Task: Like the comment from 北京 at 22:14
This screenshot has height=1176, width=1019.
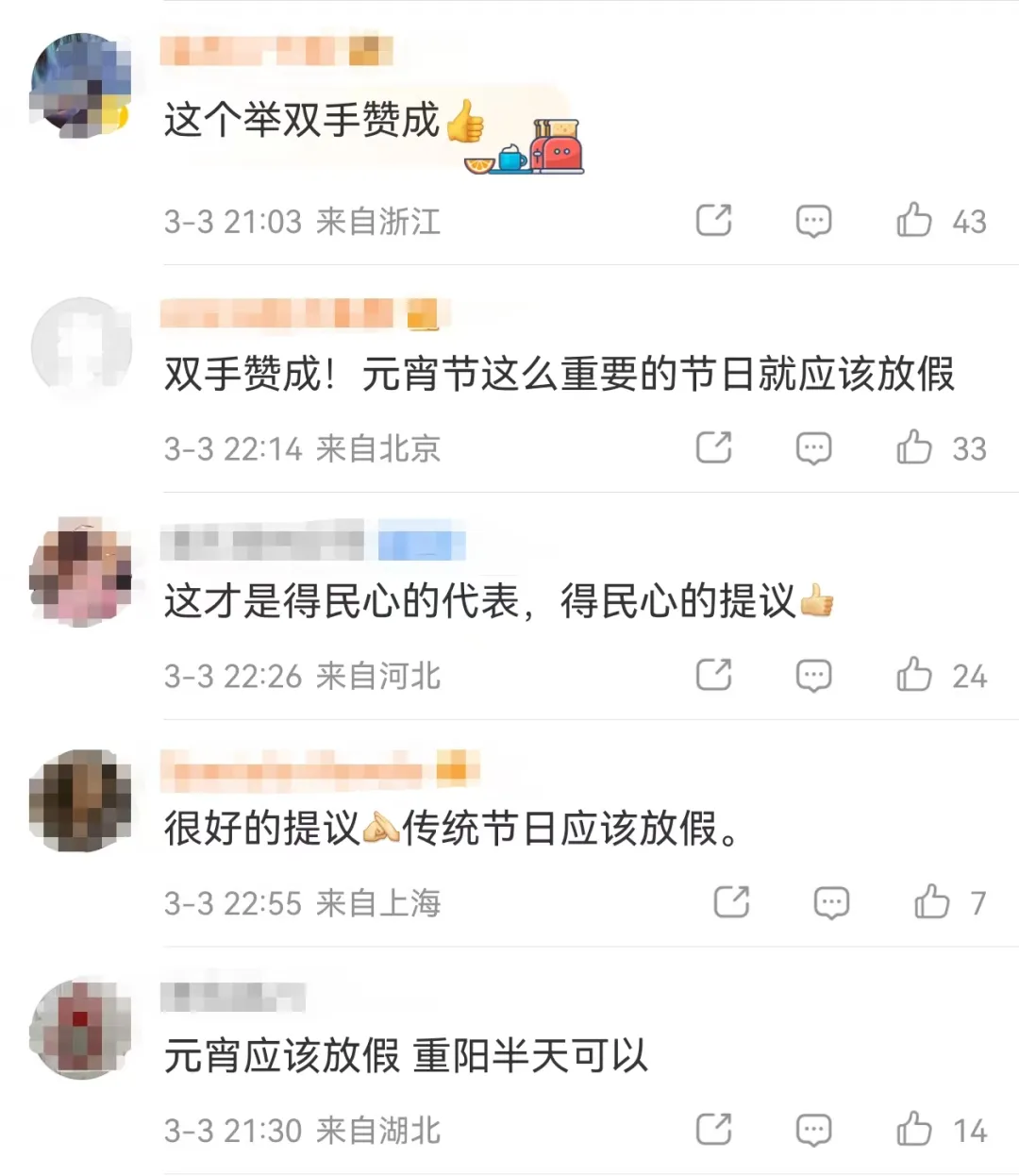Action: 913,447
